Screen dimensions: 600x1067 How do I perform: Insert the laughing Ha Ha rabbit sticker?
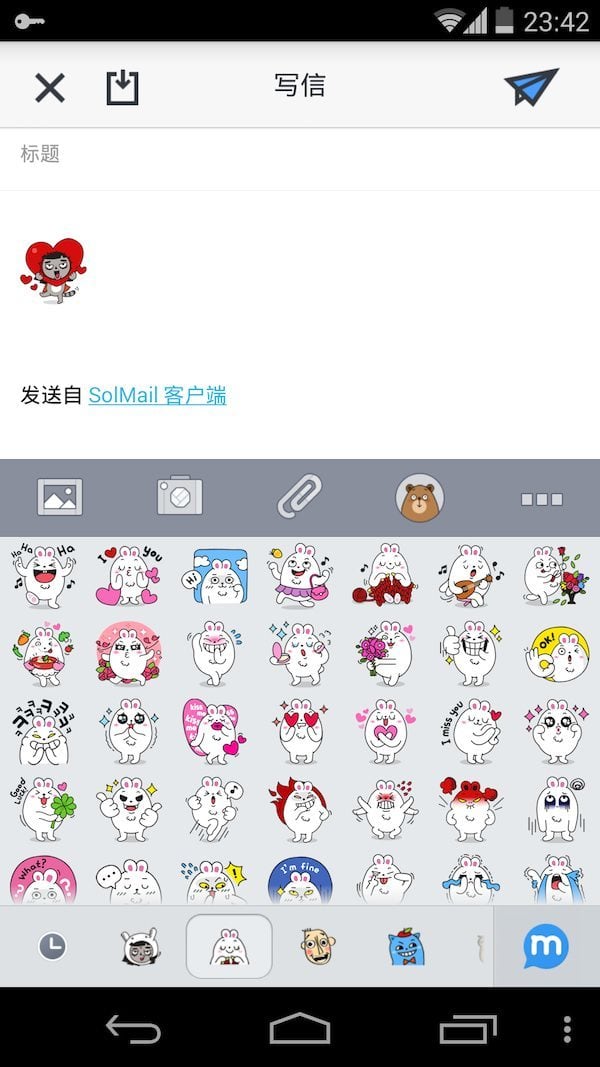[43, 575]
